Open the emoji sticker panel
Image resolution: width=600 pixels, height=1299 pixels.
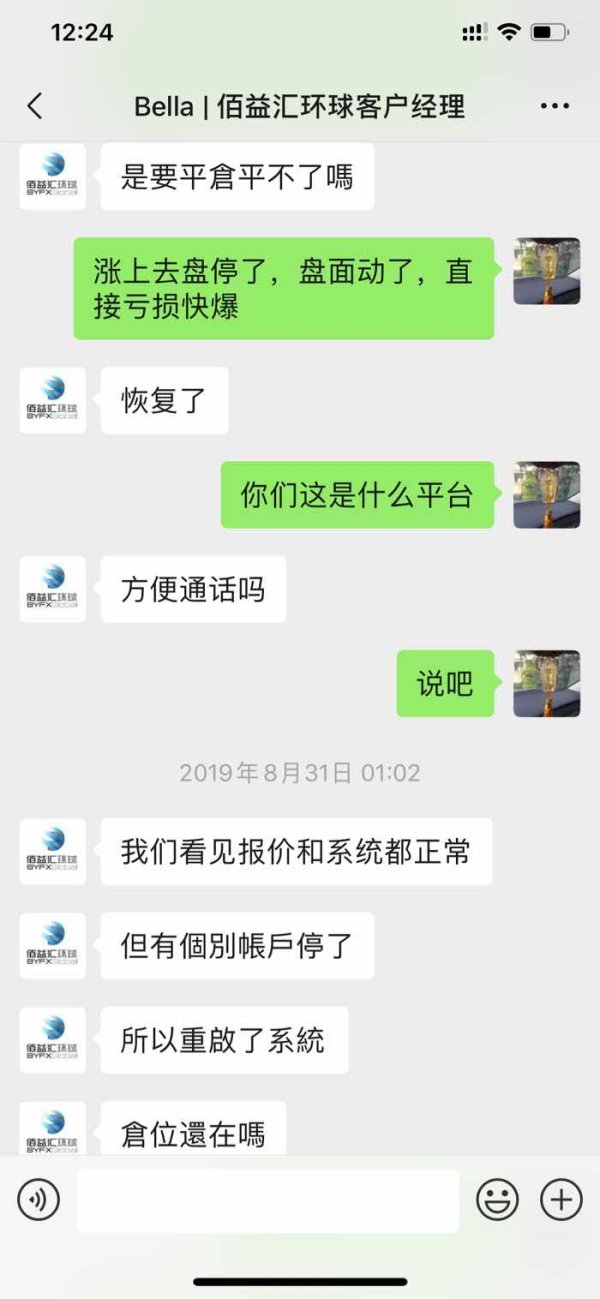tap(497, 1199)
